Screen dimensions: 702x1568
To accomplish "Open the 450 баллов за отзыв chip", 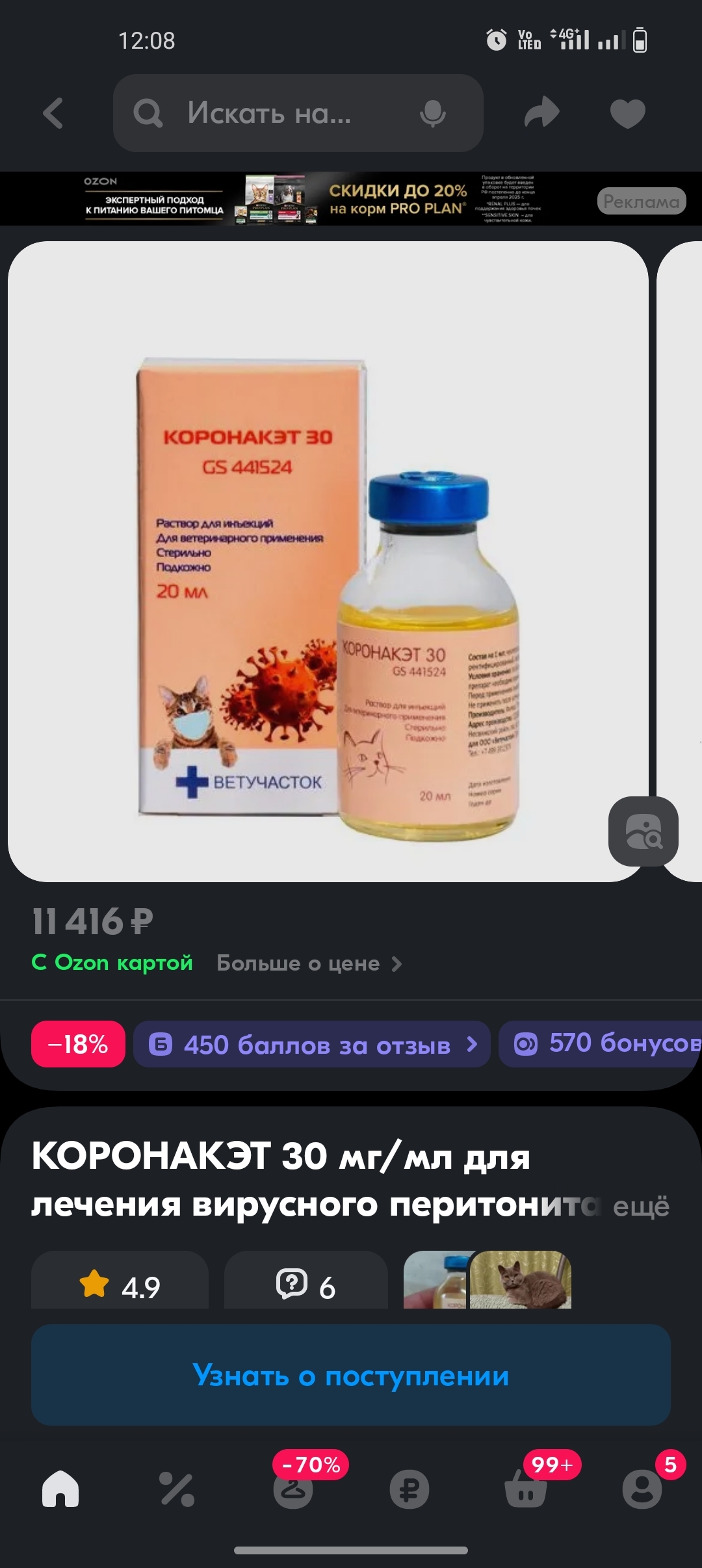I will (311, 1045).
